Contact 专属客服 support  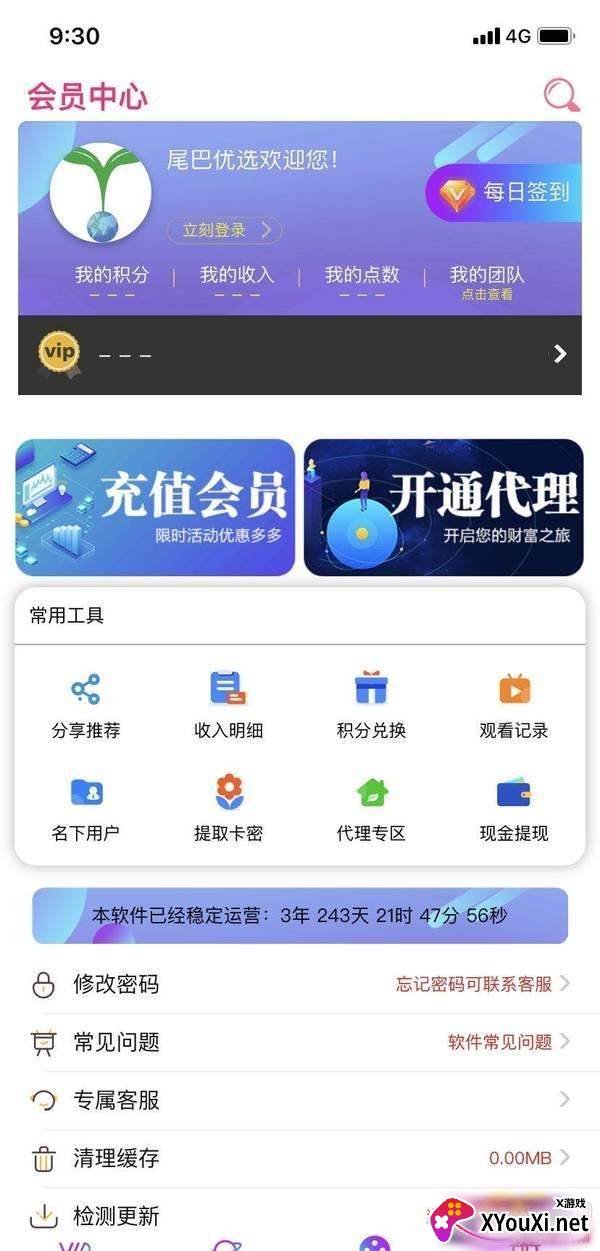point(300,1100)
